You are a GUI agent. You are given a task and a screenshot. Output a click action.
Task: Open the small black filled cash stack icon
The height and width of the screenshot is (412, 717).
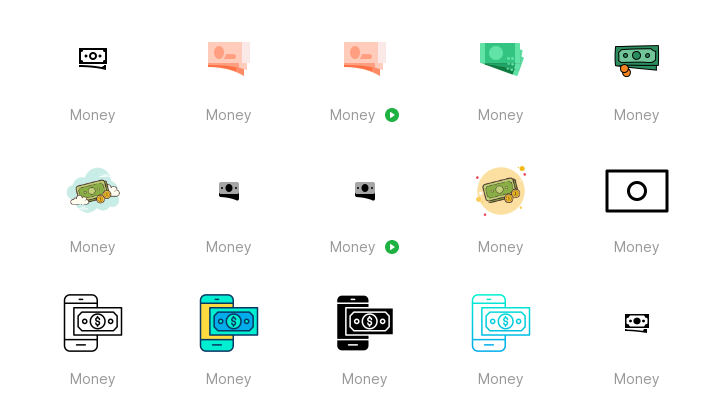636,322
